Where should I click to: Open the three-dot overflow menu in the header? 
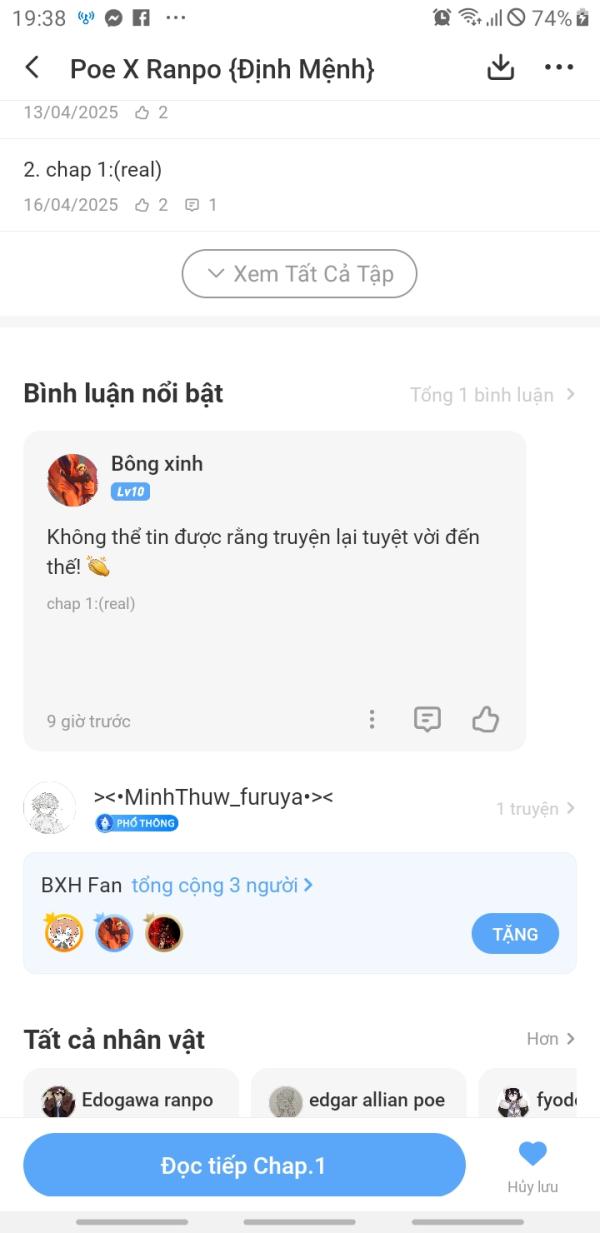click(x=559, y=68)
